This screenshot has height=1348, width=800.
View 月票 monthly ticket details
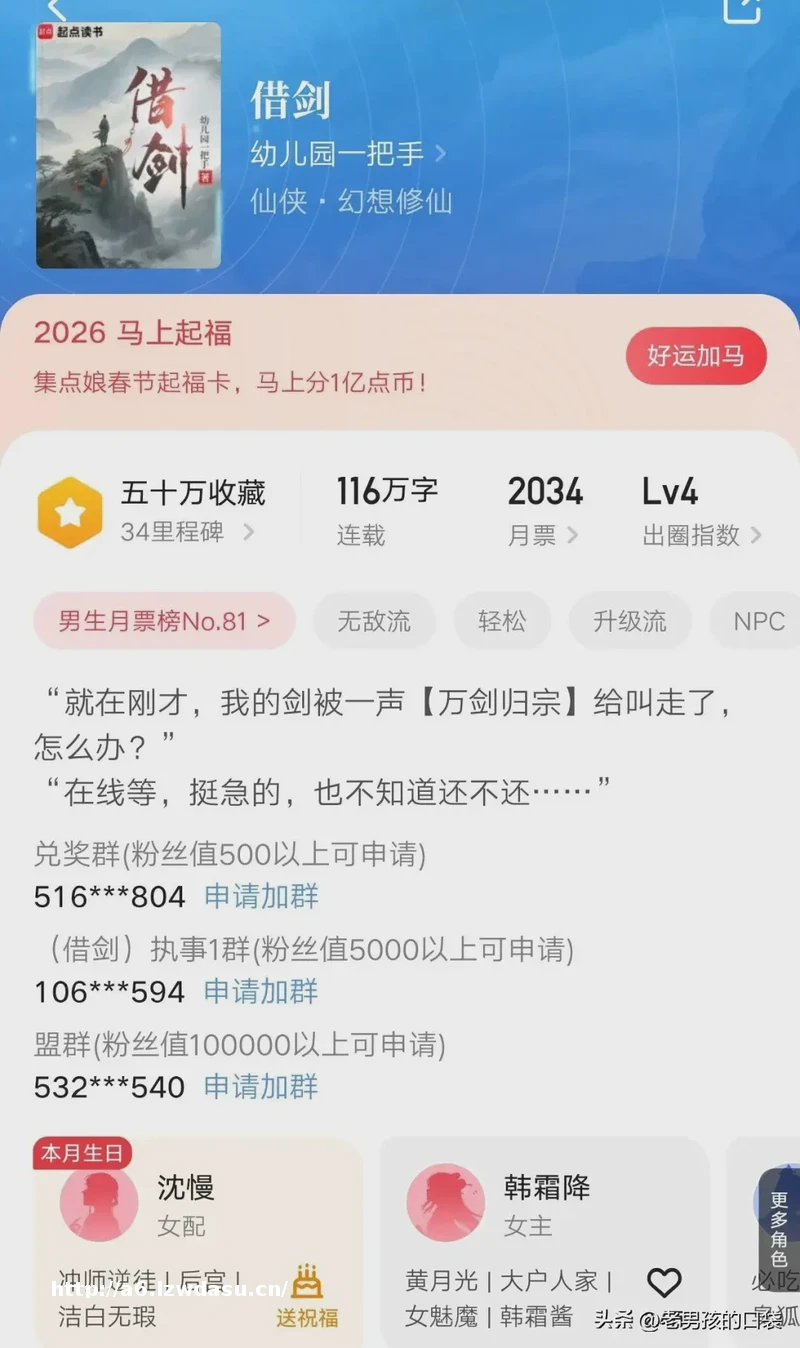542,535
